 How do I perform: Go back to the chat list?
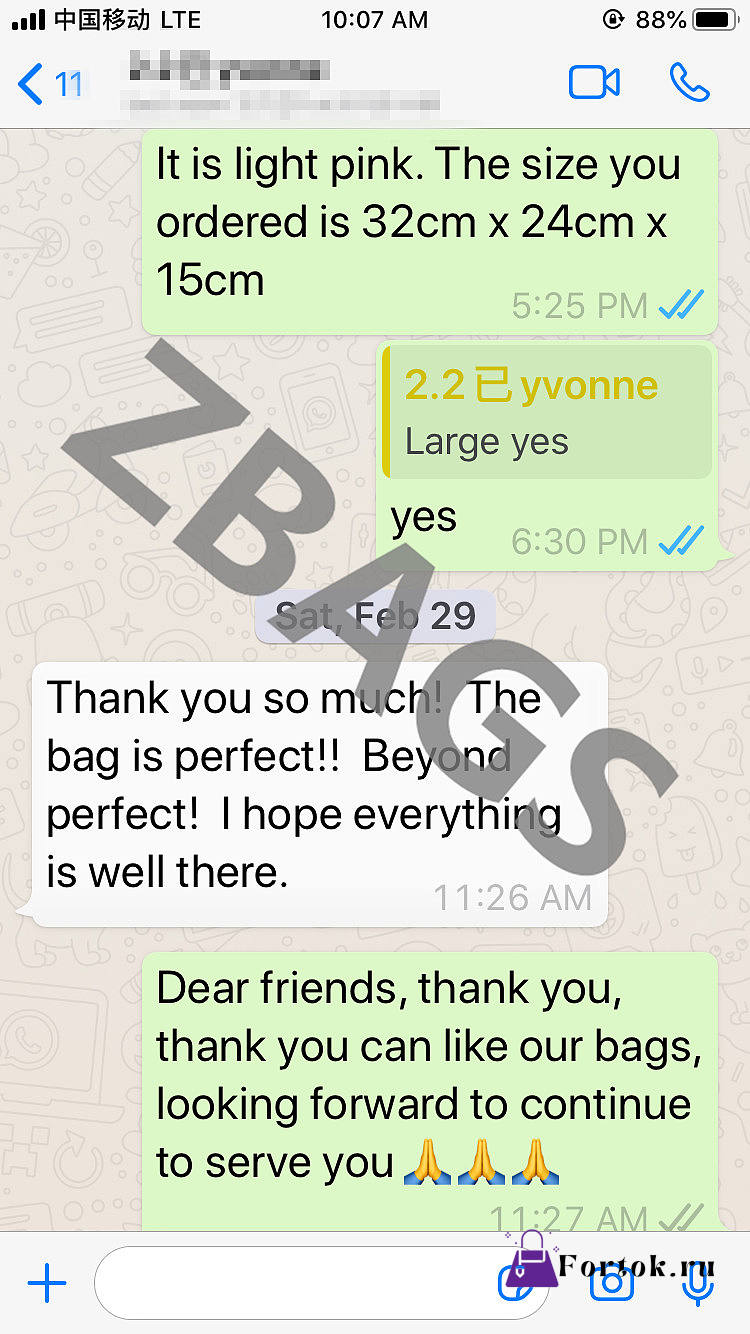[50, 84]
